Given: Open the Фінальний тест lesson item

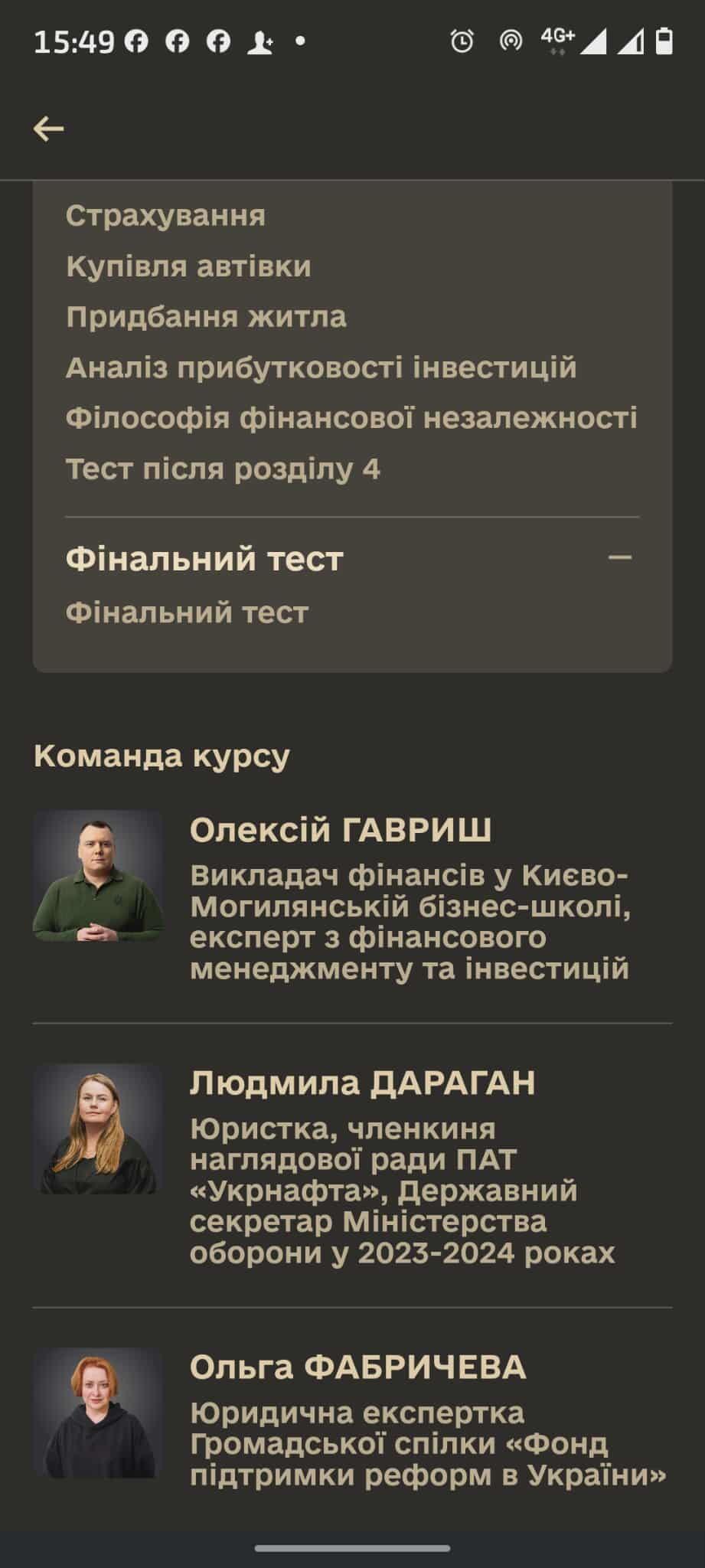Looking at the screenshot, I should [x=187, y=612].
